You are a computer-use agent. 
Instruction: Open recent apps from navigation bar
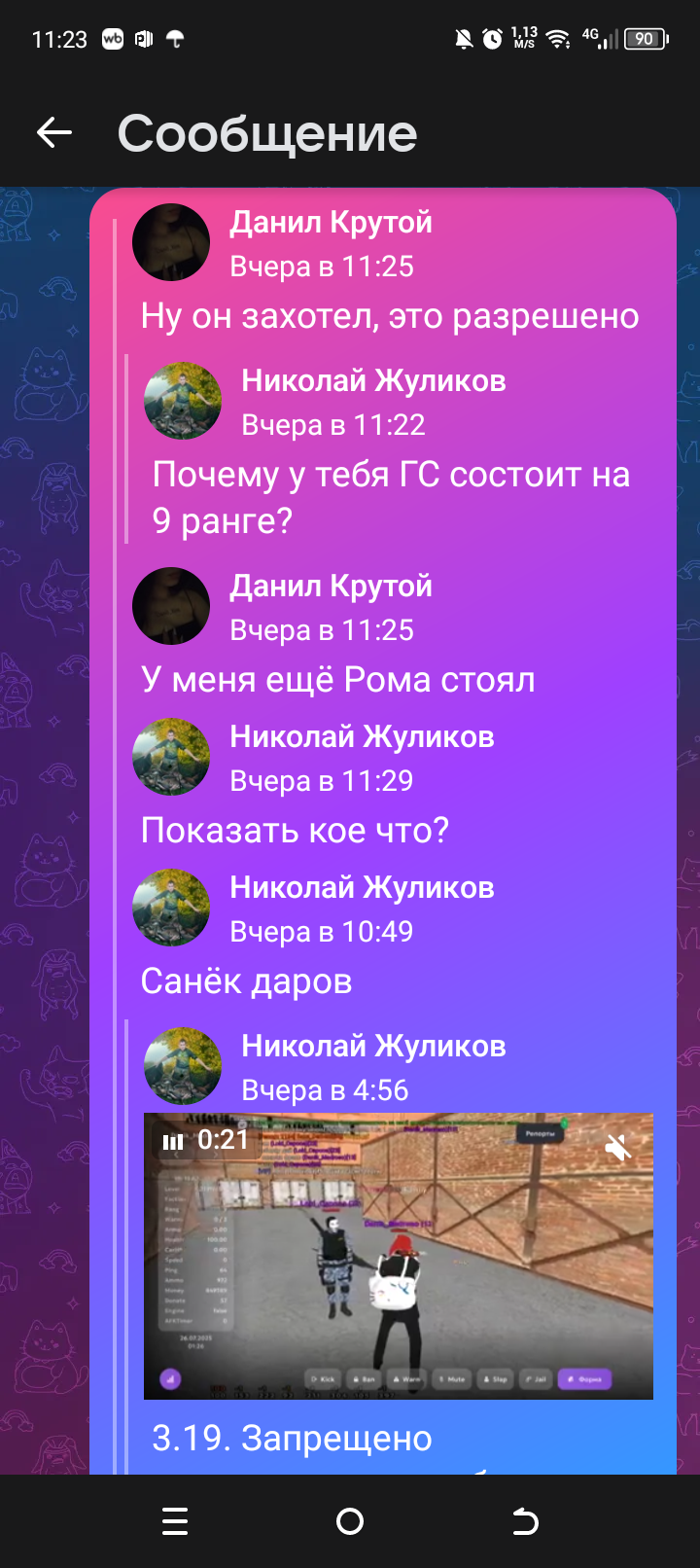coord(175,1521)
